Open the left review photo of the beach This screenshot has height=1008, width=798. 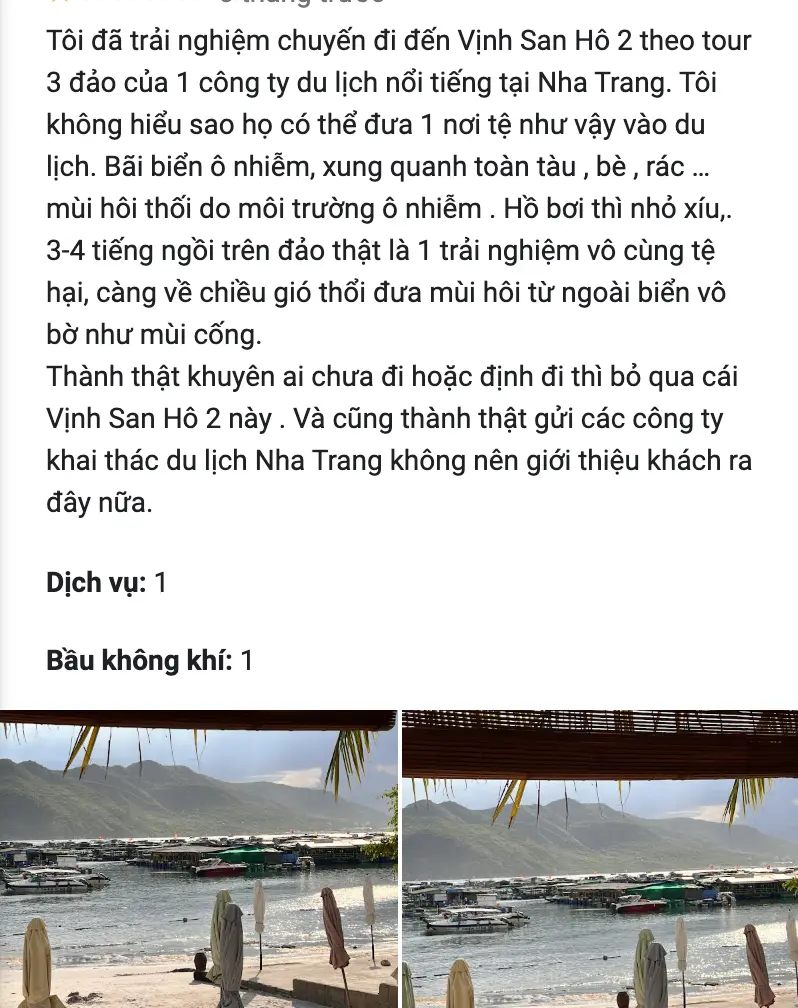199,858
